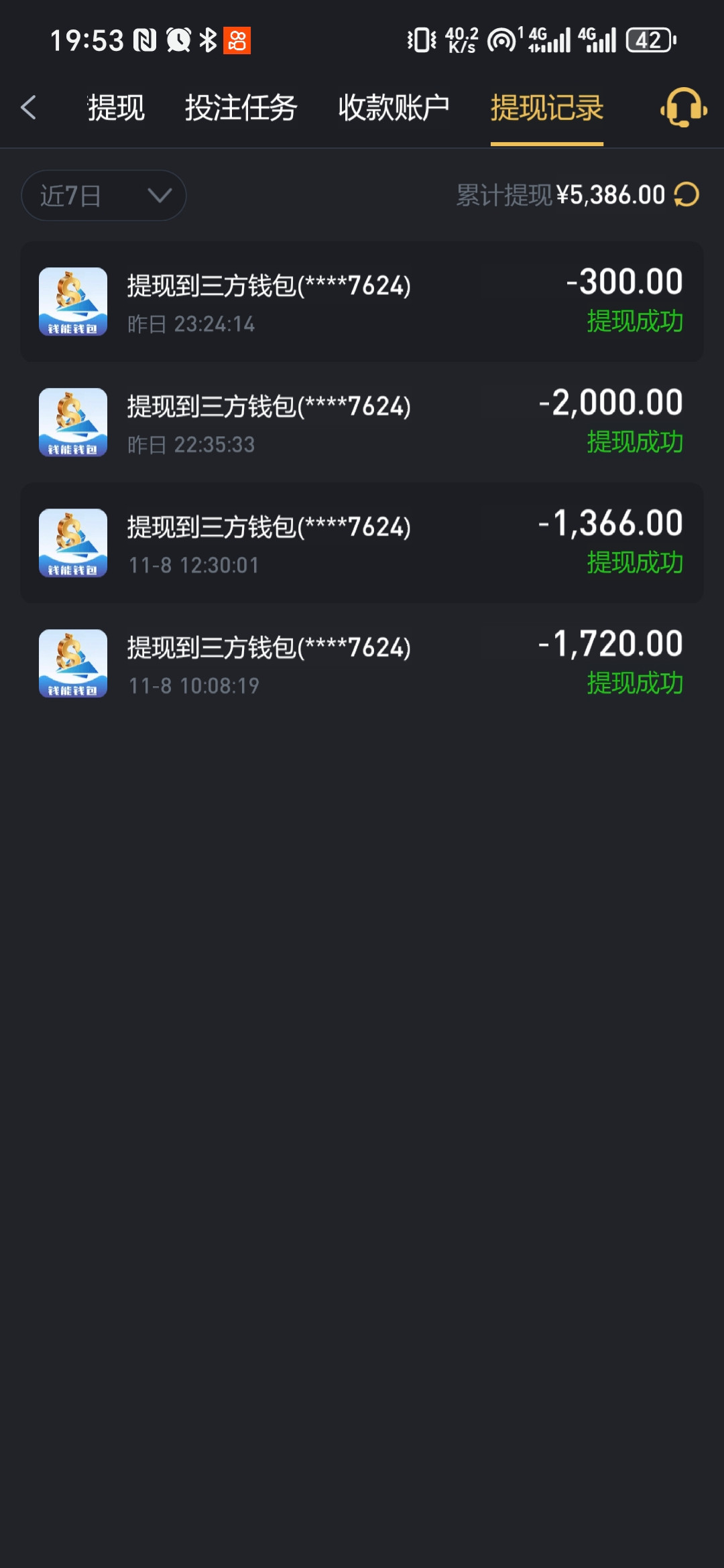Contact customer service via headset icon
This screenshot has width=724, height=1568.
683,108
